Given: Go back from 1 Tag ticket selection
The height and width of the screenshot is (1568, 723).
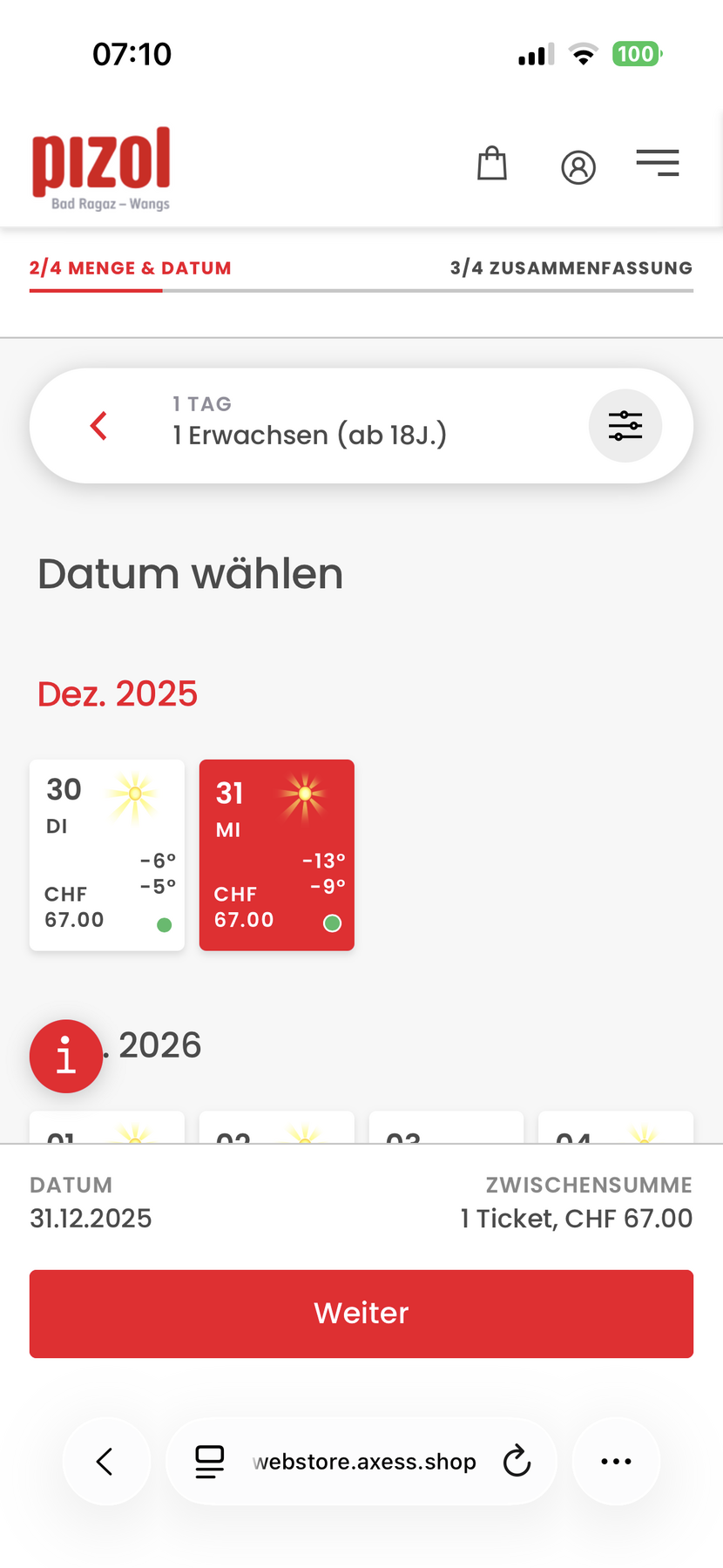Looking at the screenshot, I should (99, 426).
